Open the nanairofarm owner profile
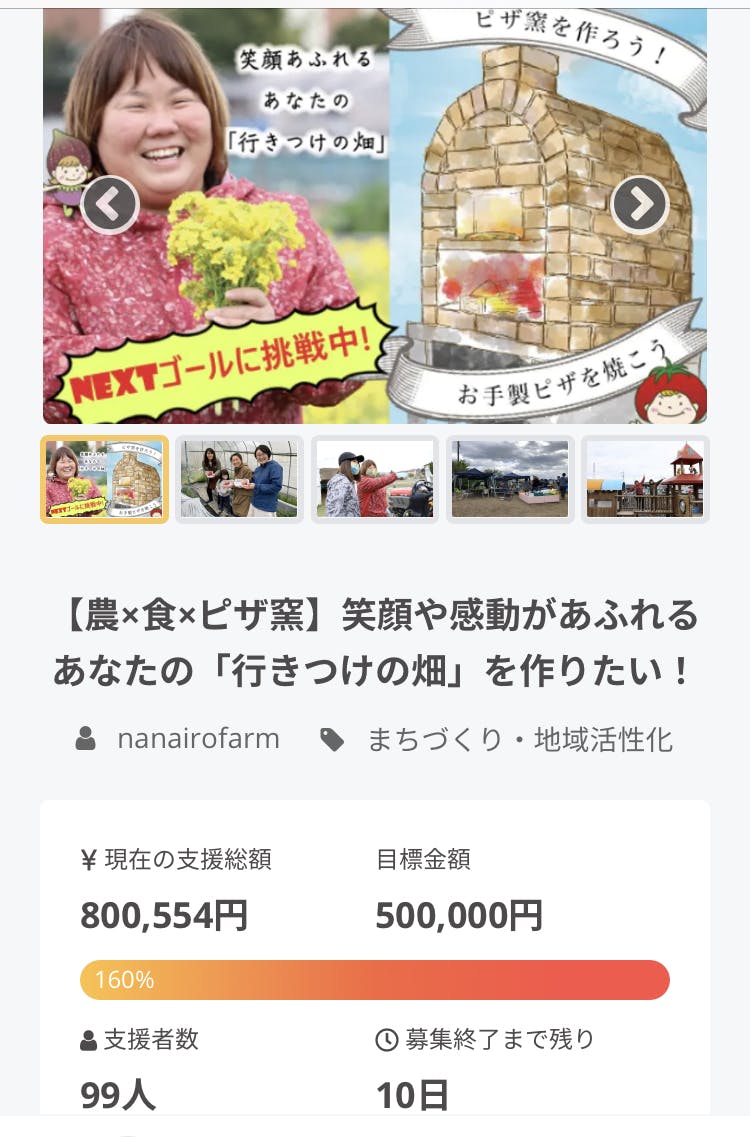Screen dimensions: 750x1137 pos(198,739)
